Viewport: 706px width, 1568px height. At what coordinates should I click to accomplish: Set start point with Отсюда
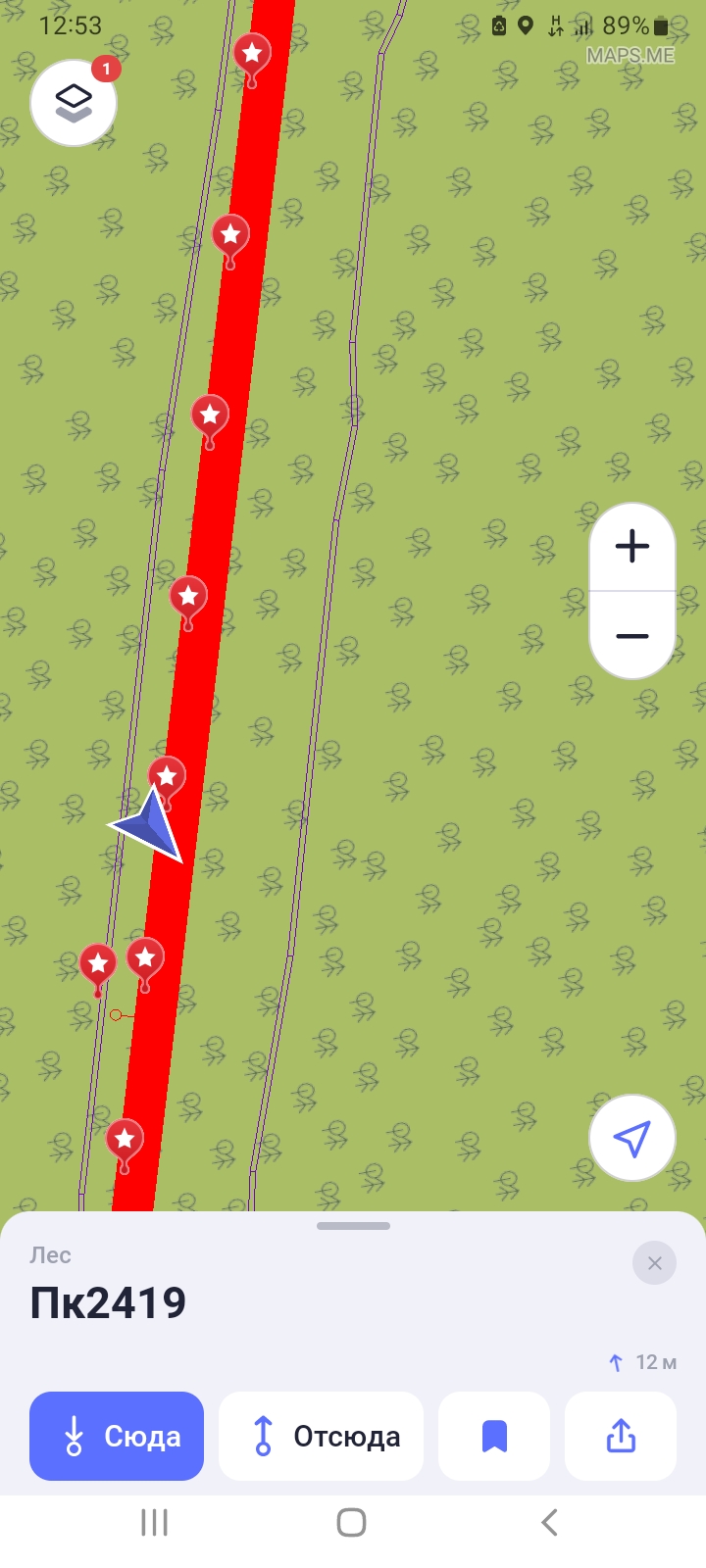point(321,1436)
